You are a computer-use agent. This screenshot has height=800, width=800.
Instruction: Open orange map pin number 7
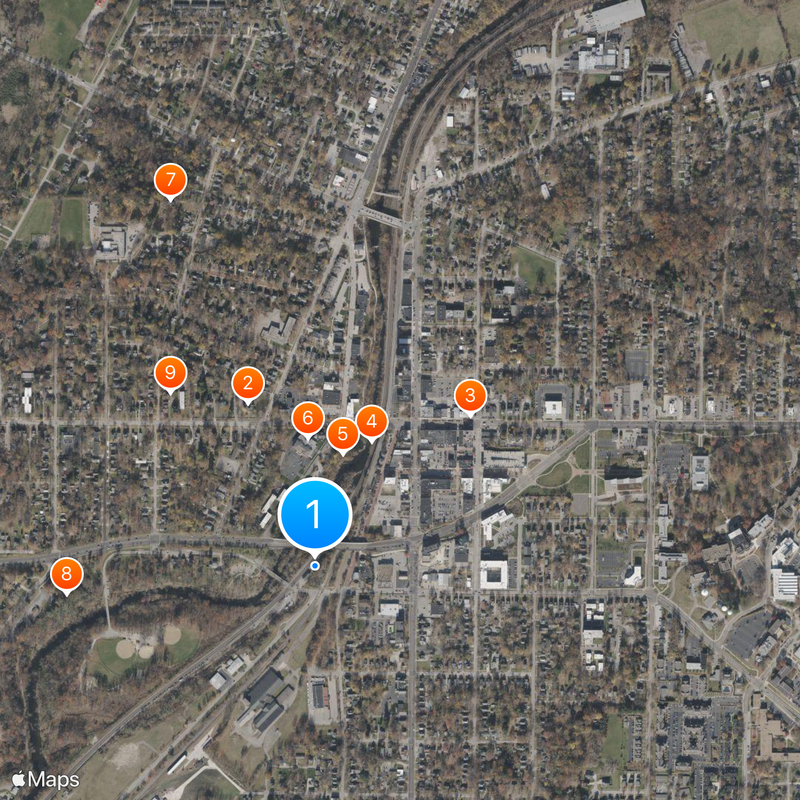click(170, 180)
